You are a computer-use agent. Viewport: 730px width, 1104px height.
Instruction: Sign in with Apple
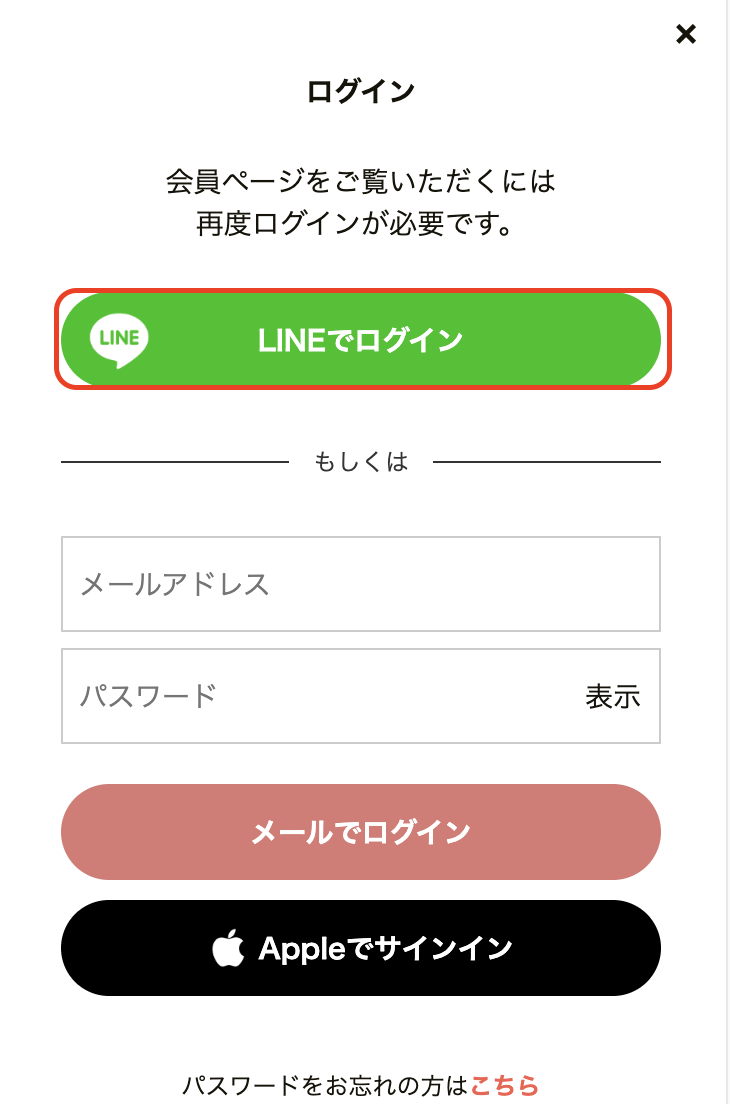click(361, 948)
